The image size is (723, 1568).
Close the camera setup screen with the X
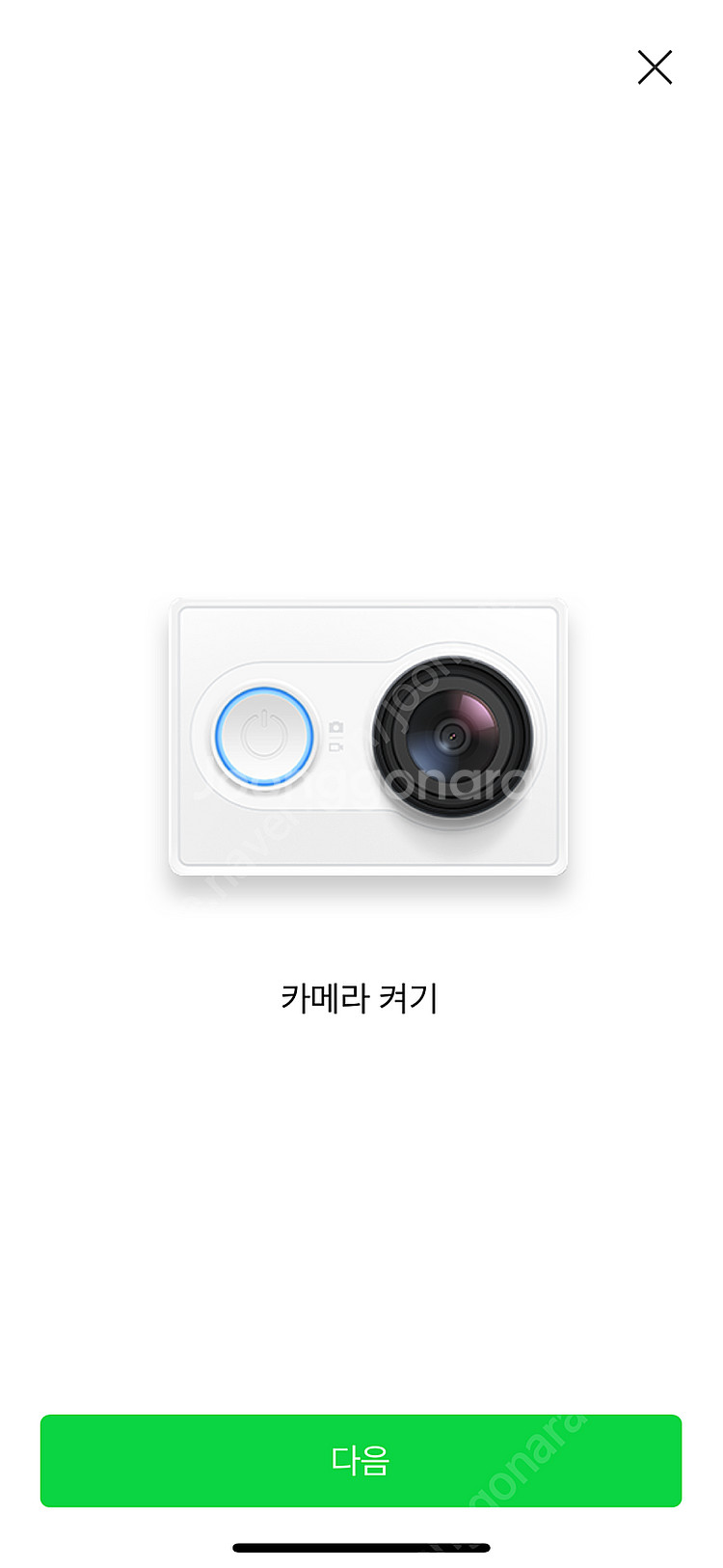(x=655, y=68)
